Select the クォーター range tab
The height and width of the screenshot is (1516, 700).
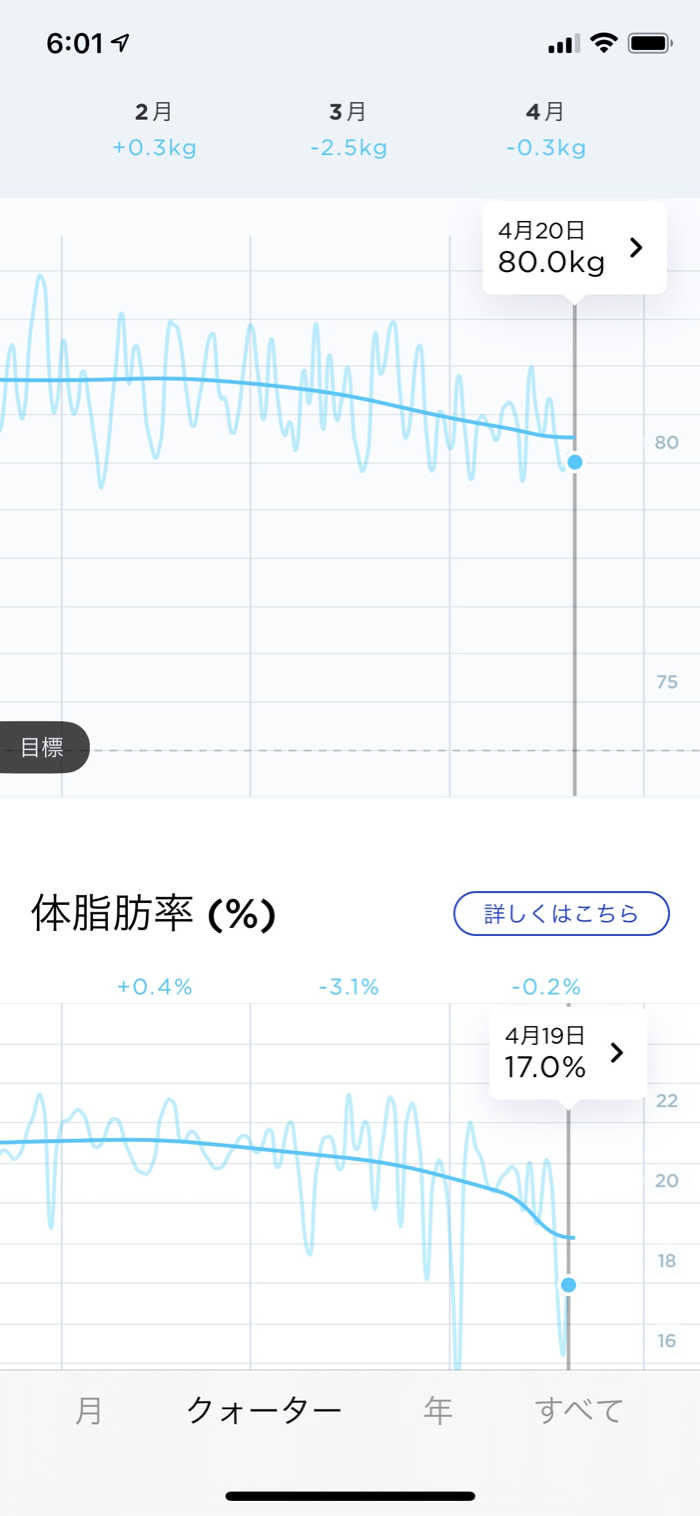(x=264, y=1410)
